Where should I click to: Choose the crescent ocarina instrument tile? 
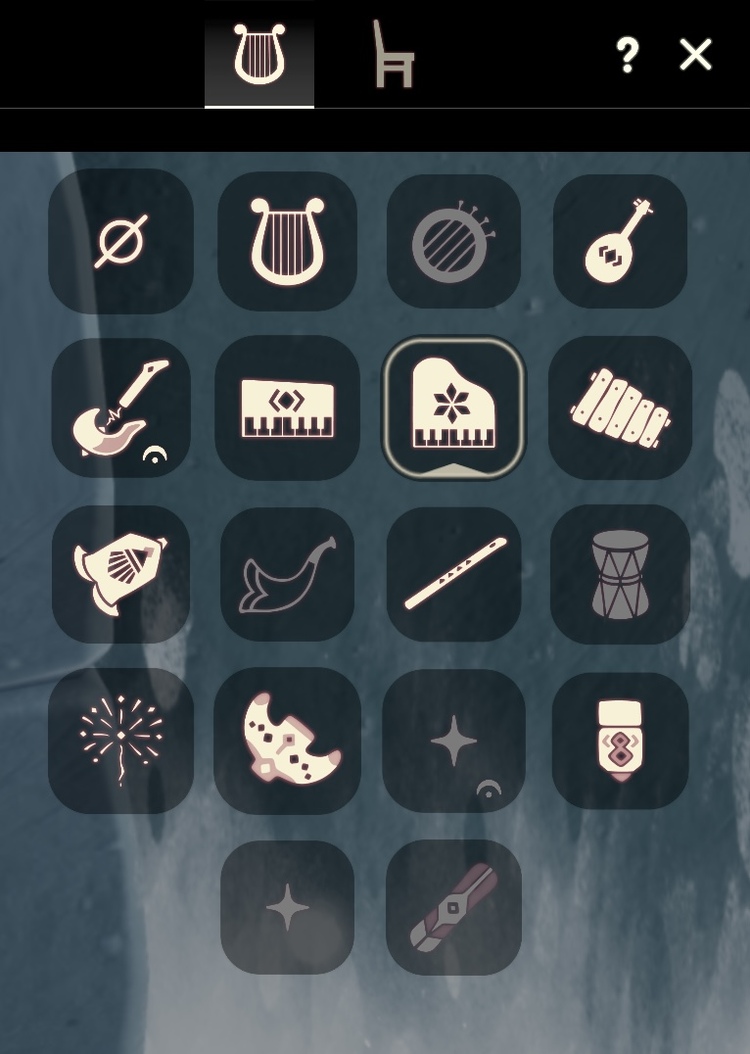[x=287, y=740]
